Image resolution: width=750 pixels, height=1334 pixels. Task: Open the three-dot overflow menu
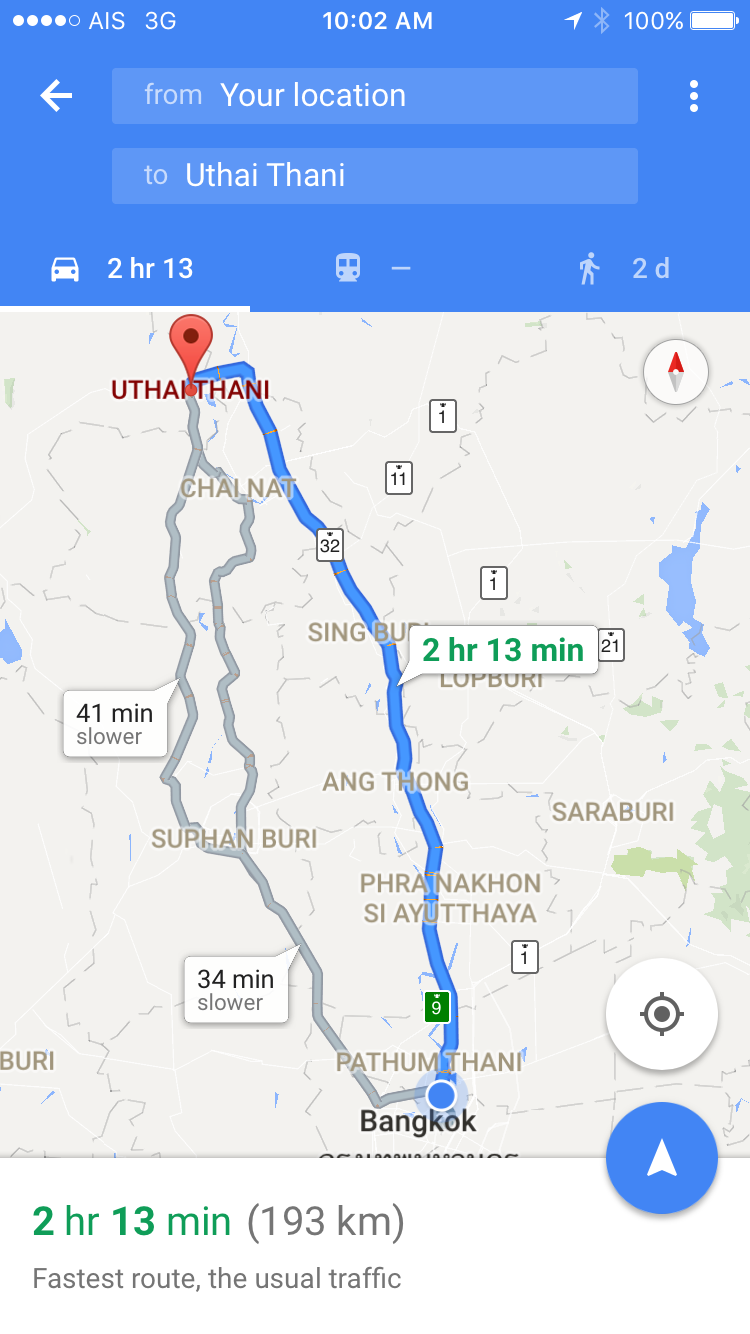point(694,96)
